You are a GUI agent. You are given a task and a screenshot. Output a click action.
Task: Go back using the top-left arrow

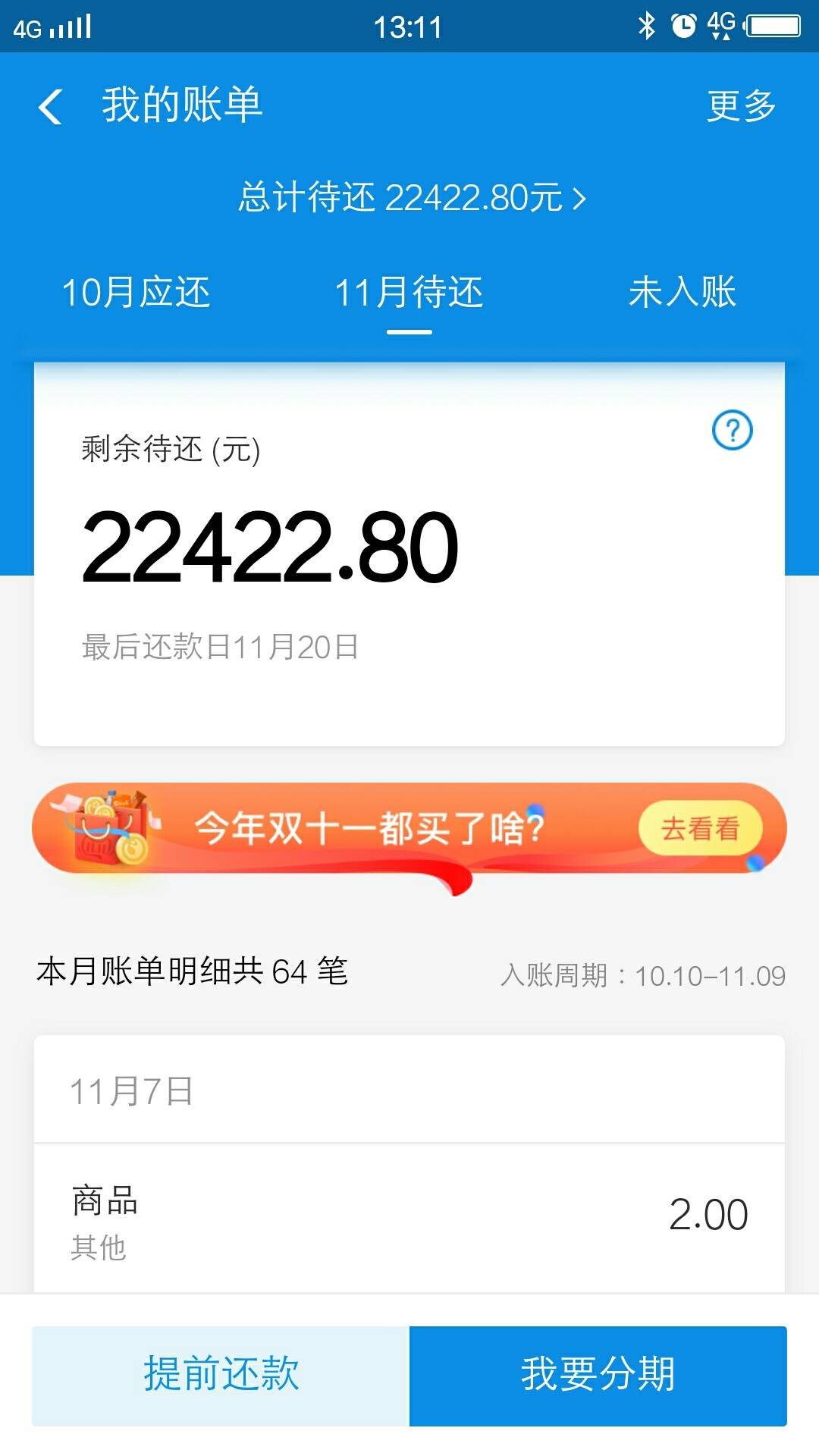(x=51, y=106)
